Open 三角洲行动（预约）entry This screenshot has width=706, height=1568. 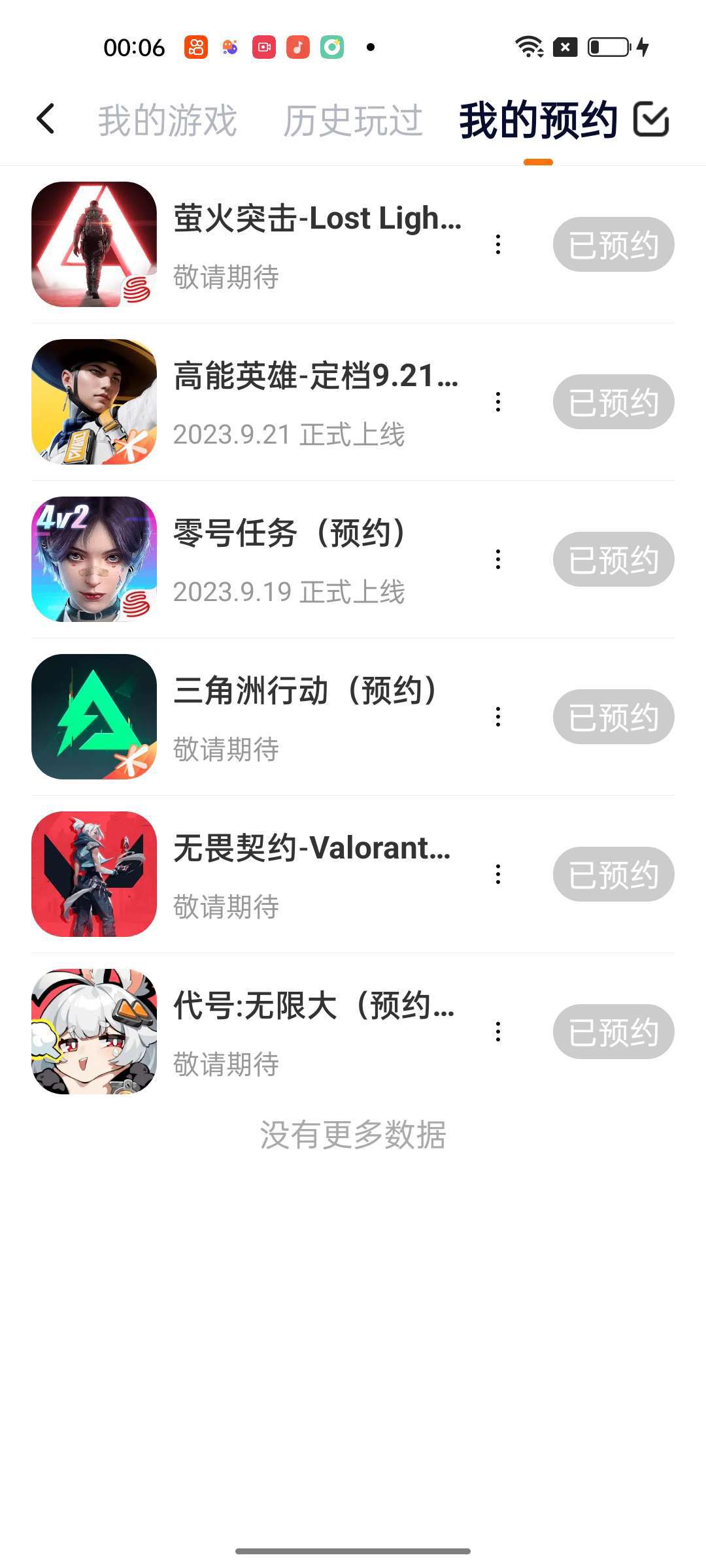(306, 691)
